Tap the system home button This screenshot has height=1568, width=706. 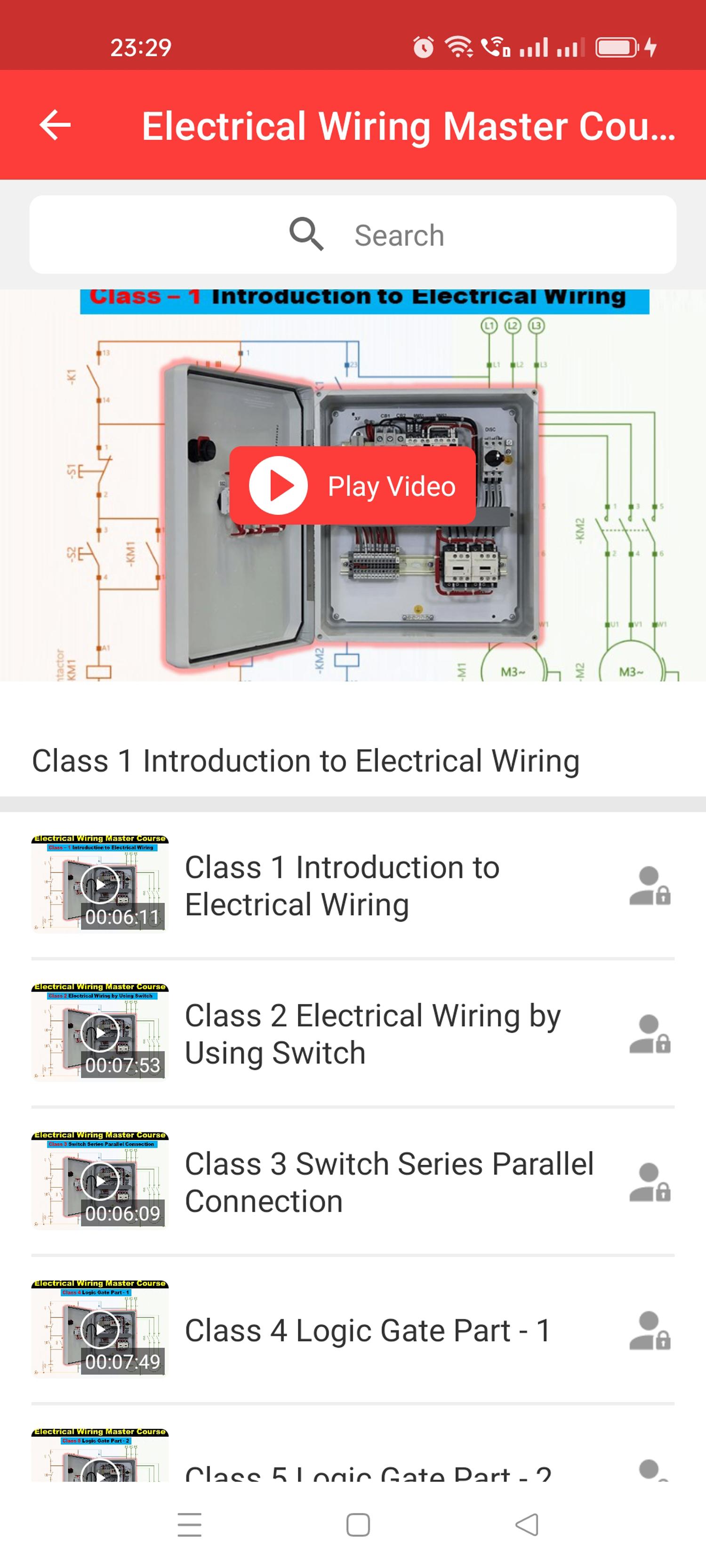pos(358,1525)
